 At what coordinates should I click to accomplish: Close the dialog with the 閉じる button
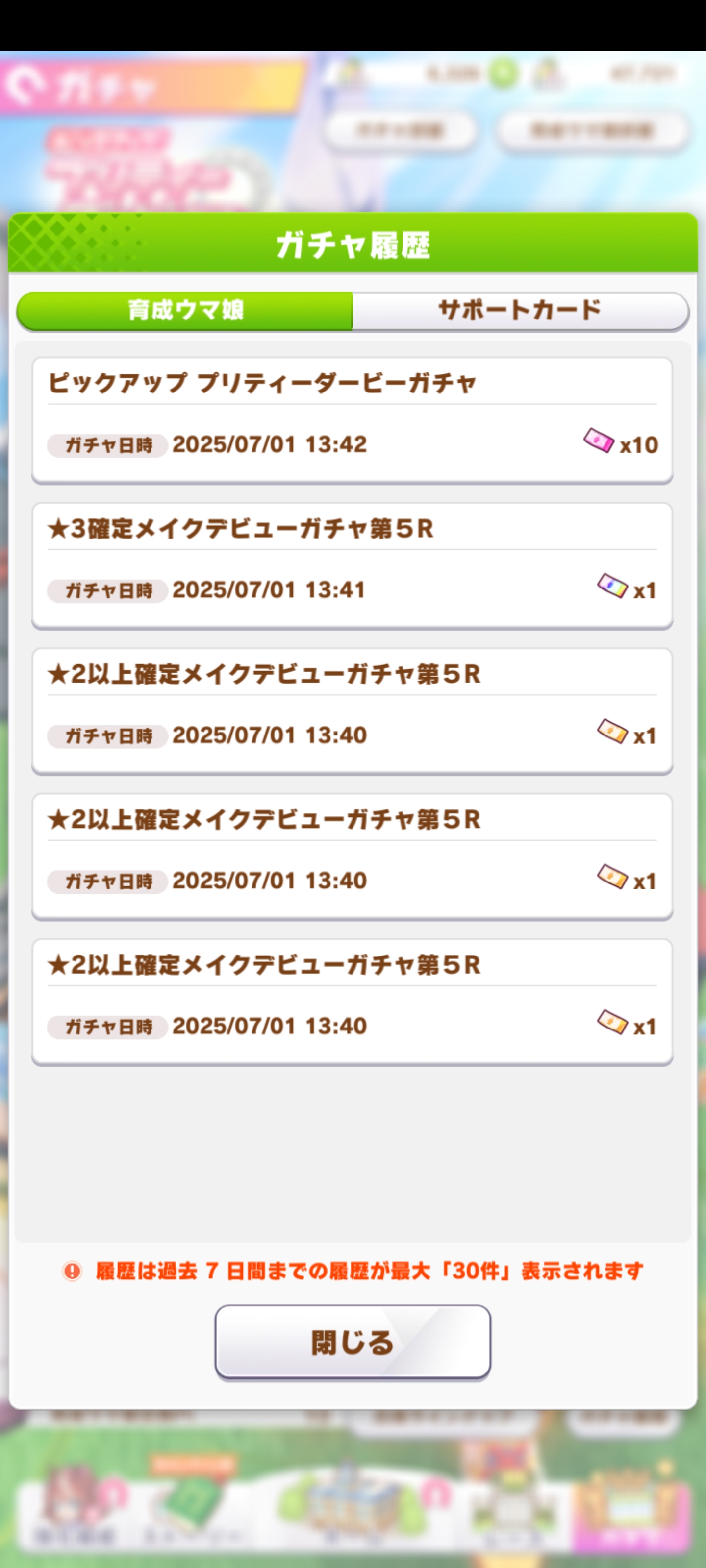pos(352,1342)
